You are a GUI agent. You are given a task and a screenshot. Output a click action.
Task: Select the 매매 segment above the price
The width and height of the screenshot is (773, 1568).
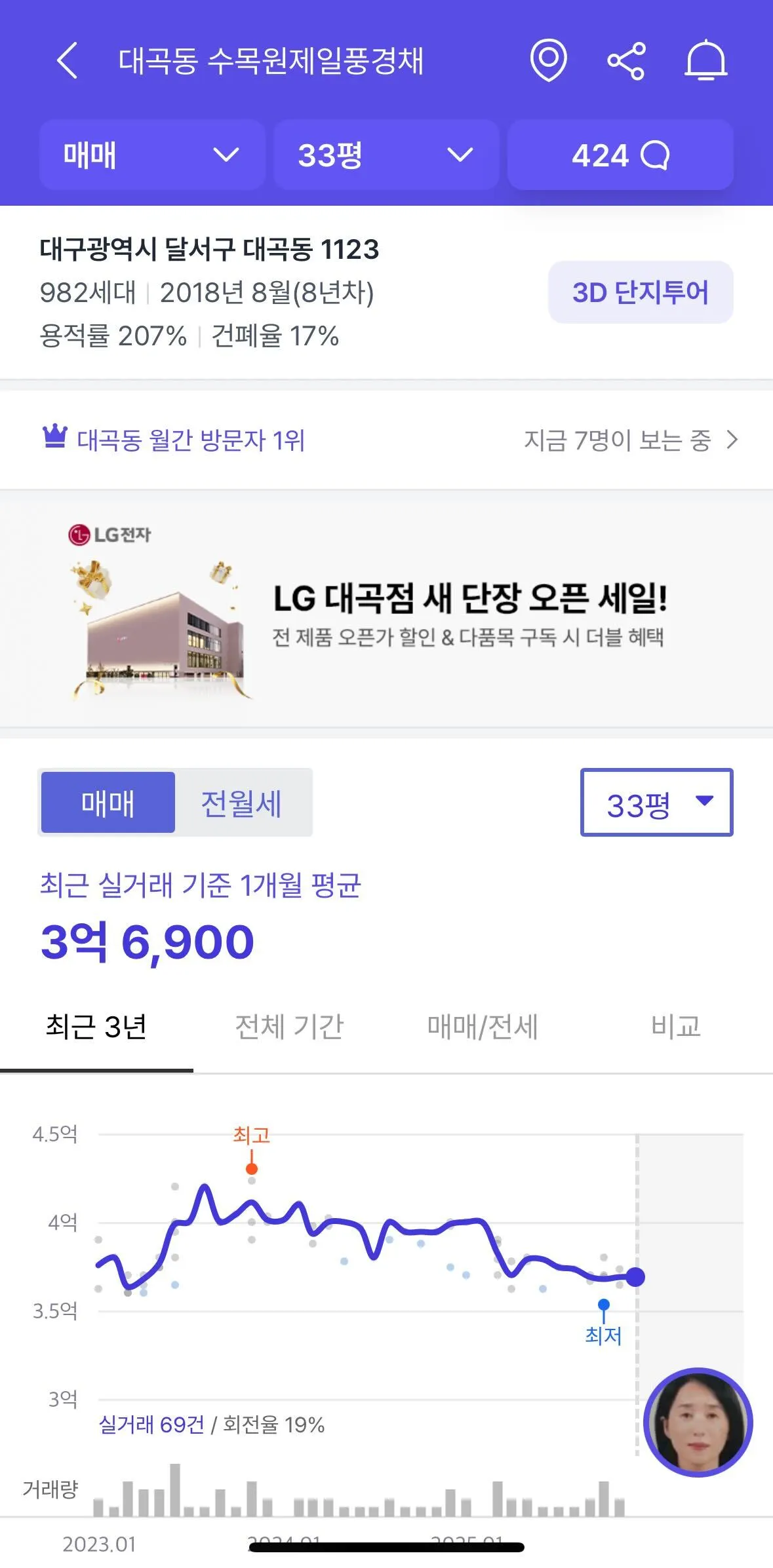[x=108, y=803]
